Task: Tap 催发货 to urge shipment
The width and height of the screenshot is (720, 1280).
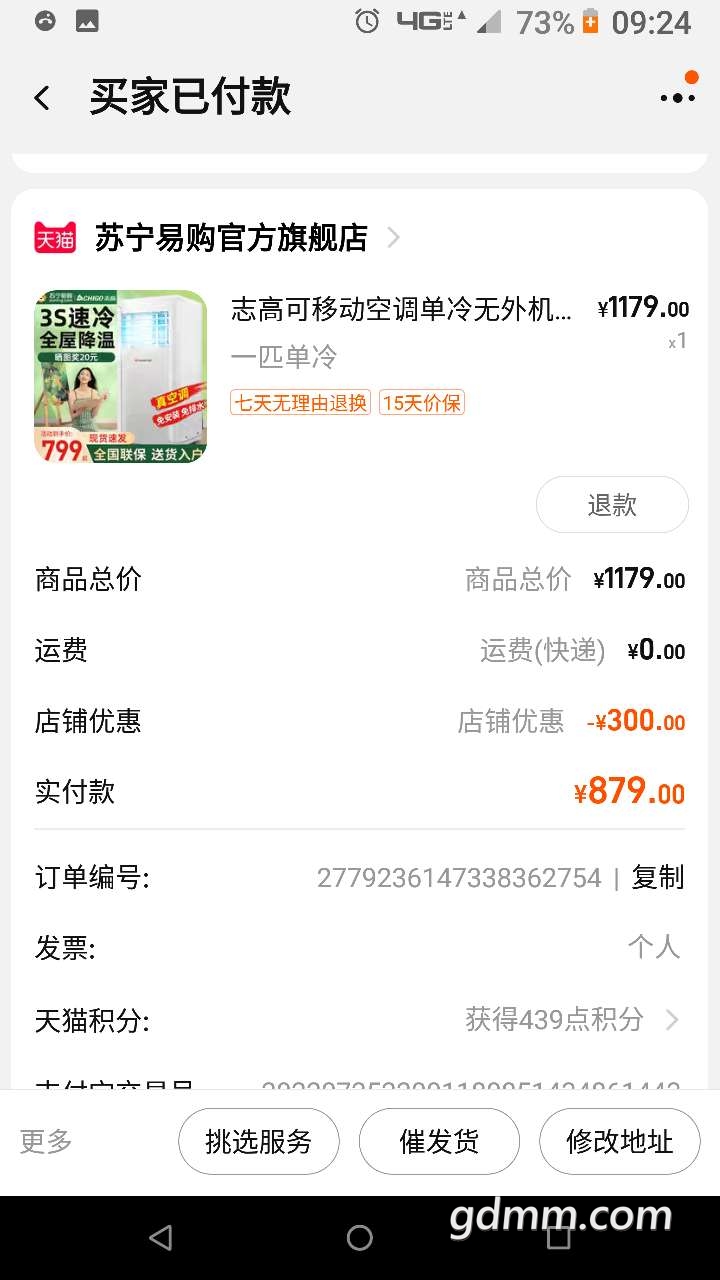Action: pyautogui.click(x=439, y=1141)
